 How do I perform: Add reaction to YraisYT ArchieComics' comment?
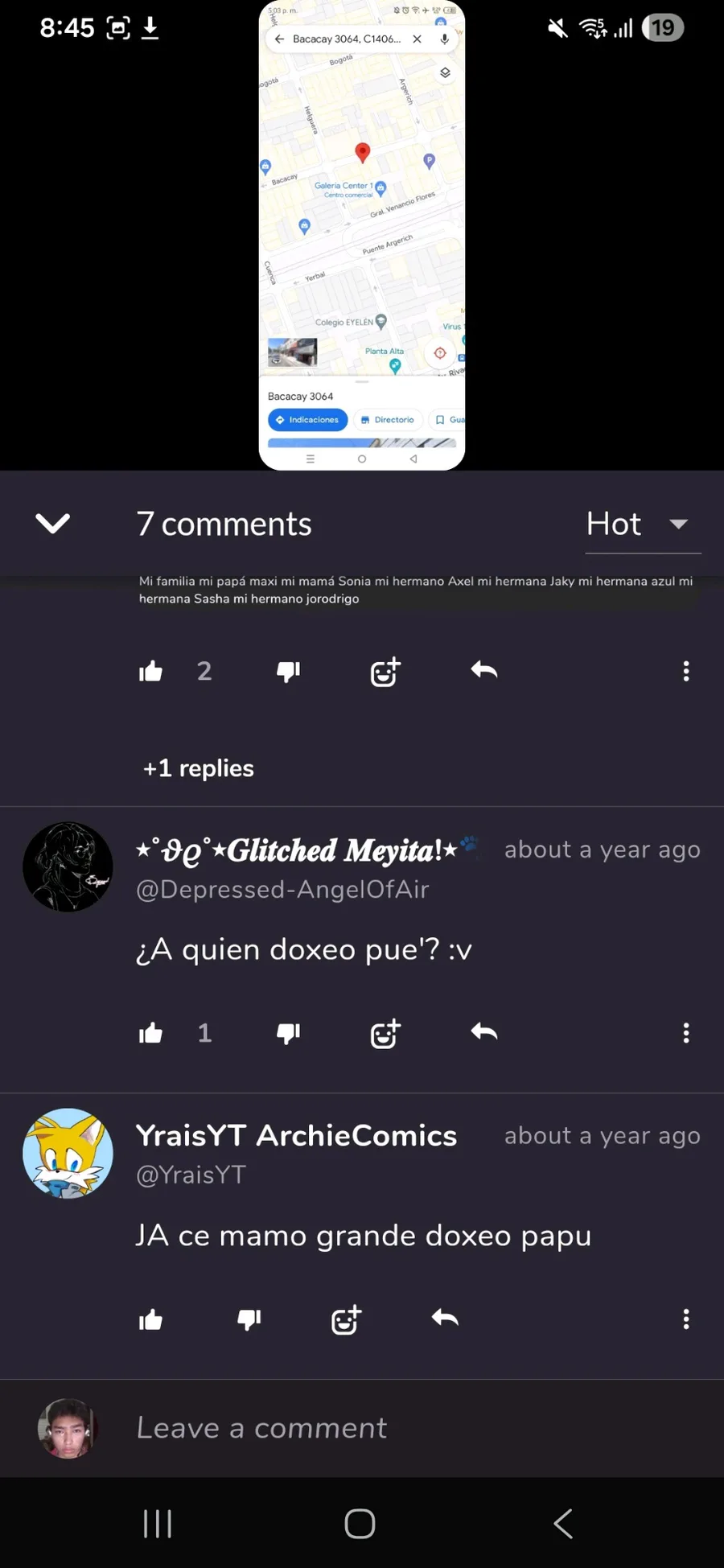tap(347, 1319)
